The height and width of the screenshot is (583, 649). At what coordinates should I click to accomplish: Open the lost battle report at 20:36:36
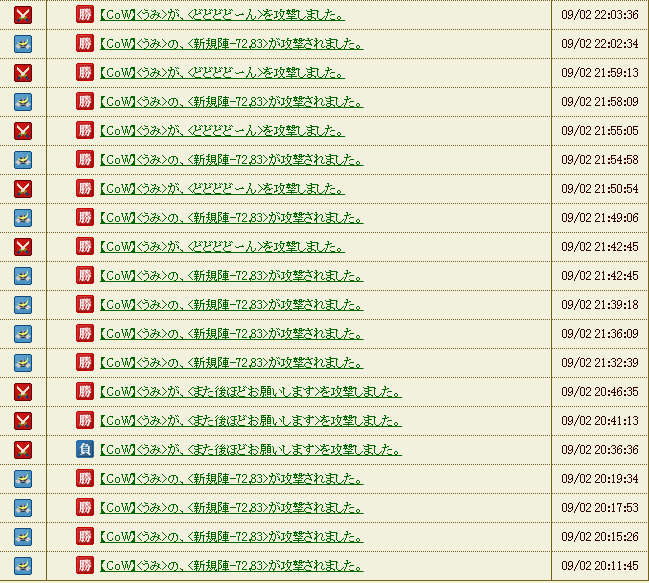[x=250, y=450]
